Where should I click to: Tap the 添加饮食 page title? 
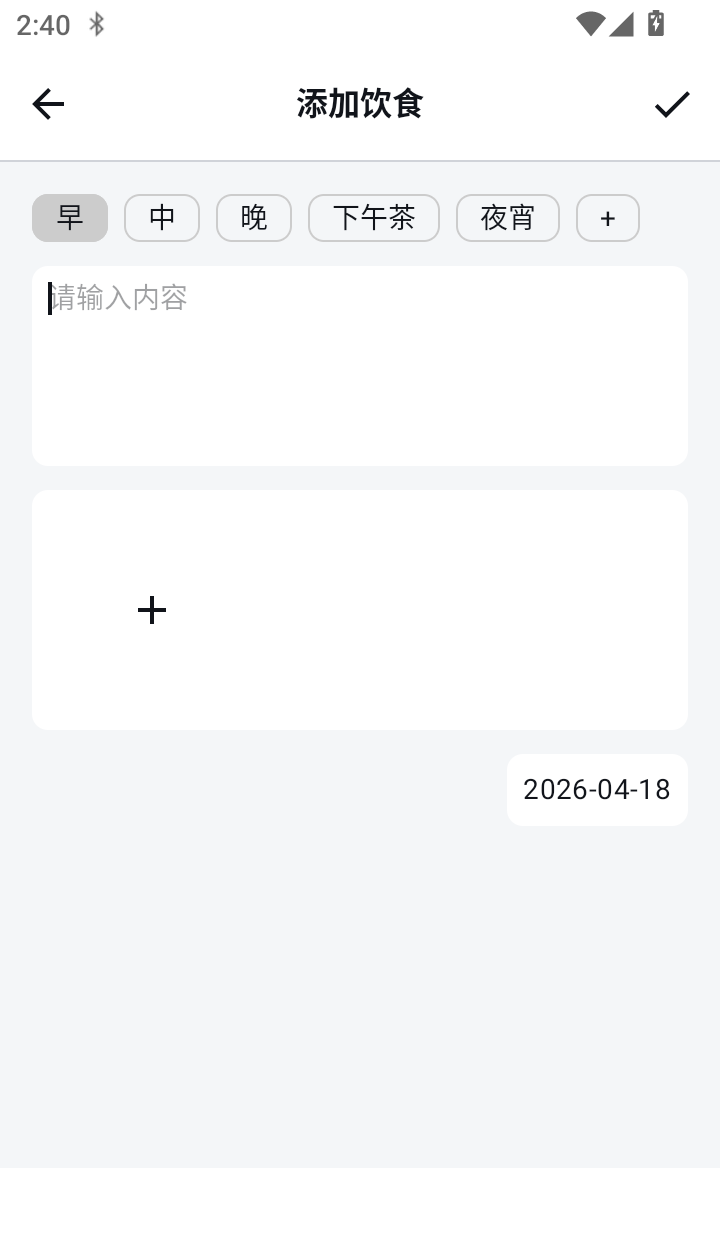(359, 103)
